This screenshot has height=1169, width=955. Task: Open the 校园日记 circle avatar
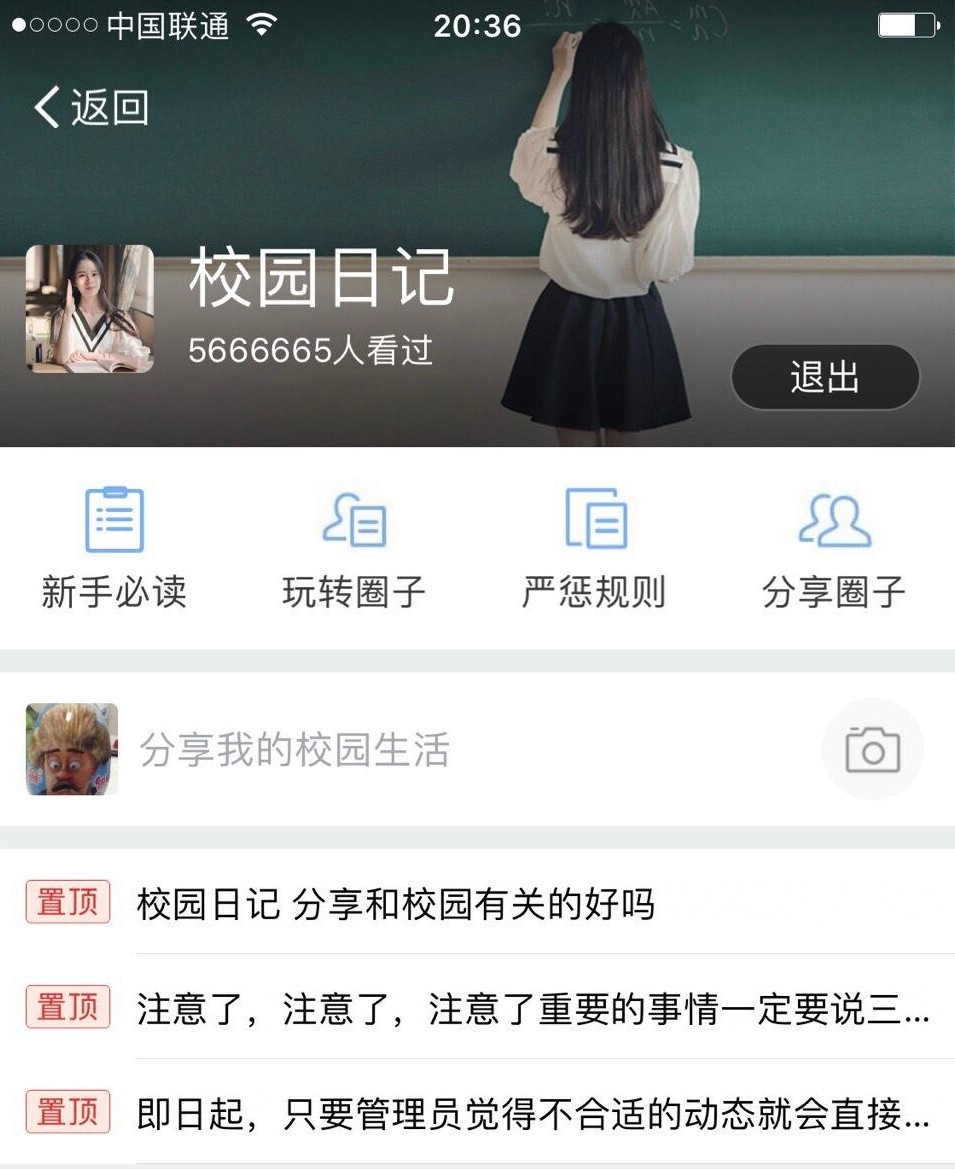click(x=90, y=309)
